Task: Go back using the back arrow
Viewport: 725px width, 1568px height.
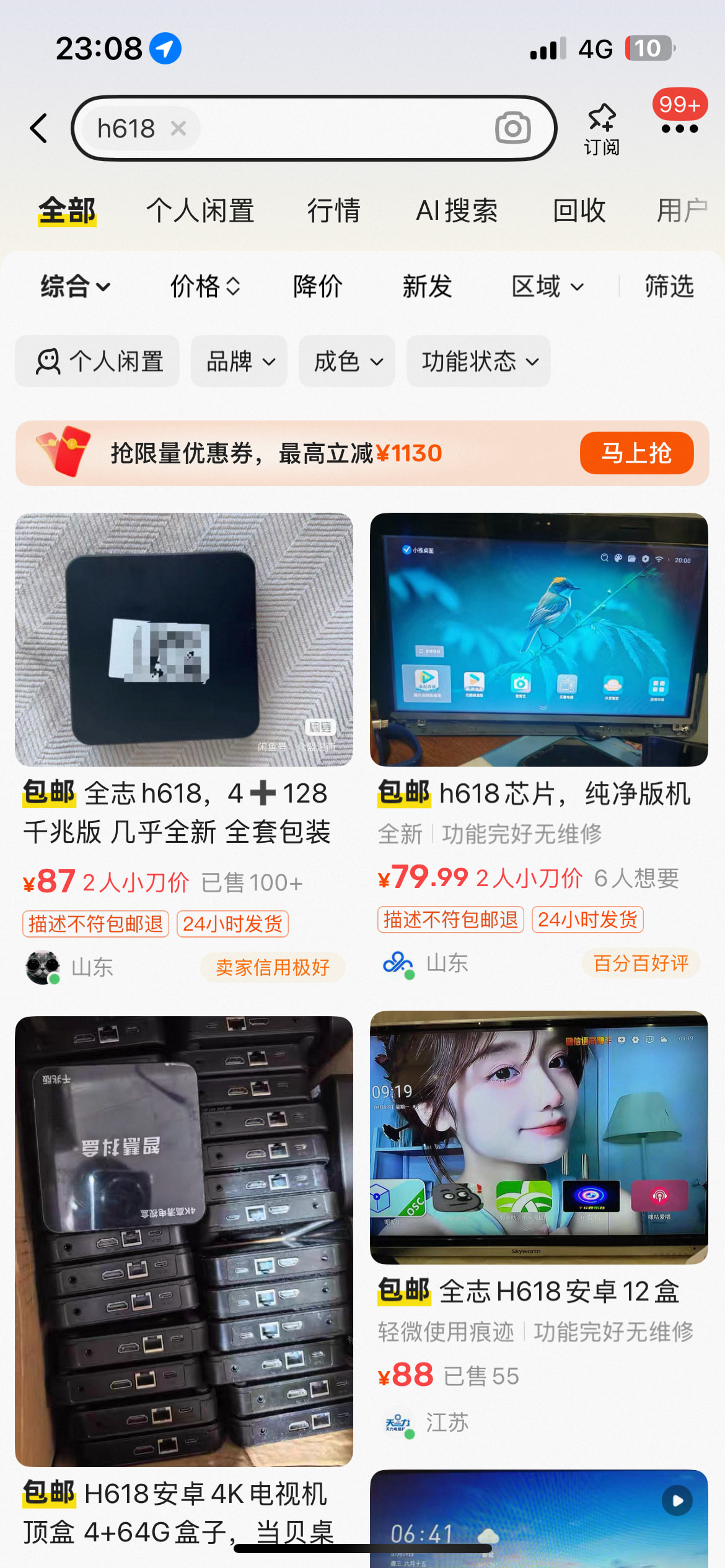Action: click(x=39, y=128)
